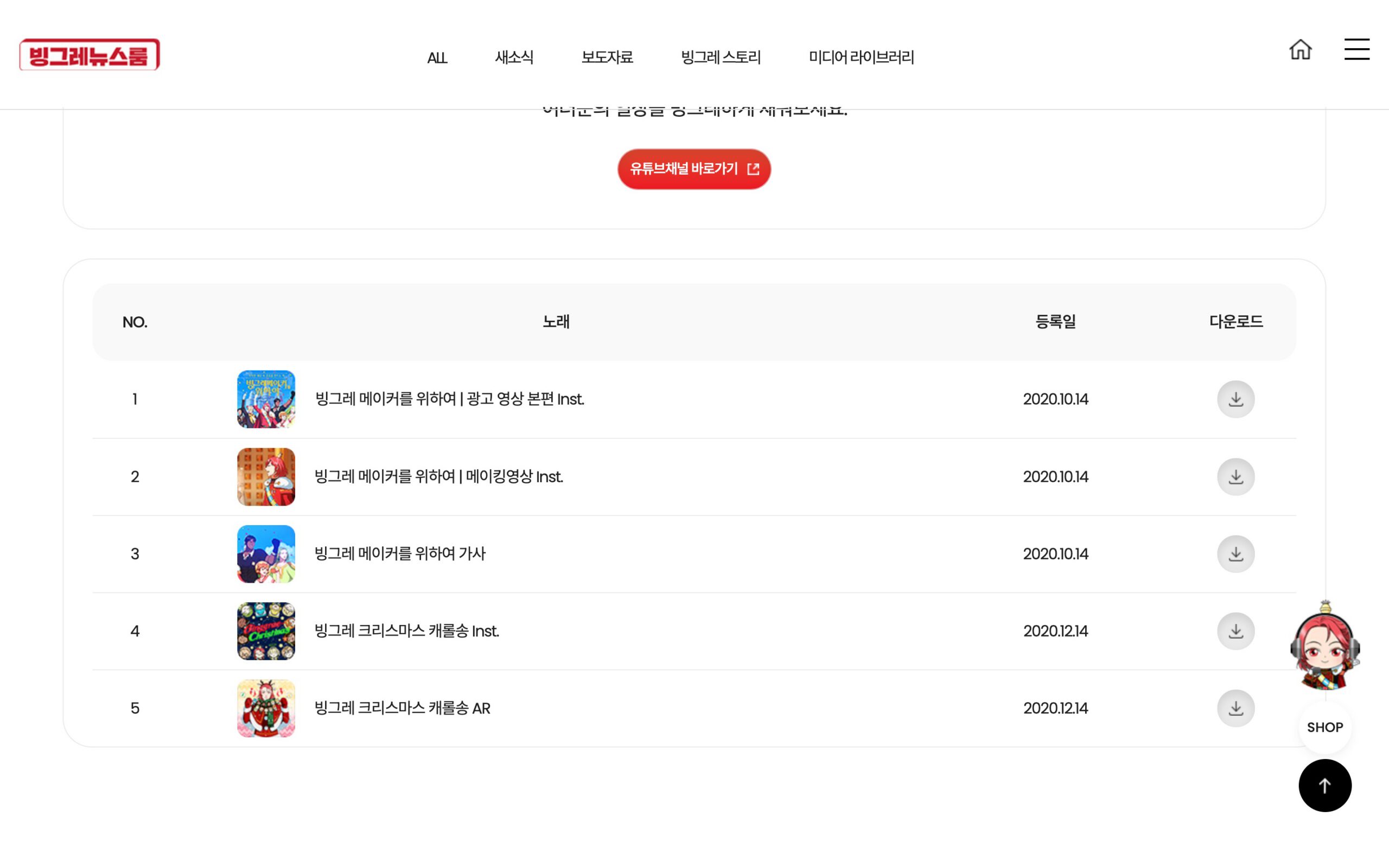Tap the 유튜브채널 바로가기 button
Viewport: 1389px width, 868px height.
tap(694, 169)
